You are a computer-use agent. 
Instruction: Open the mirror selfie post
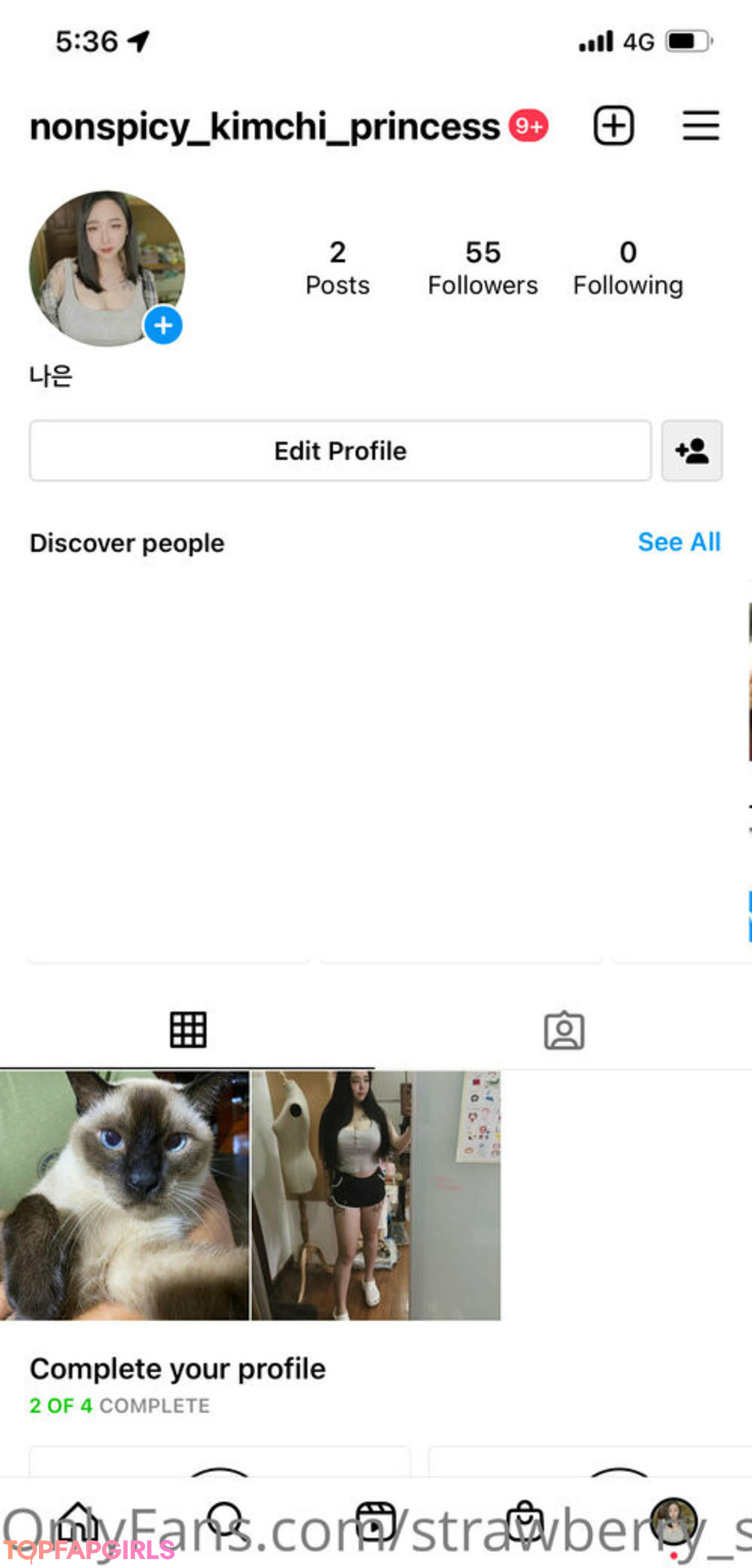click(376, 1195)
